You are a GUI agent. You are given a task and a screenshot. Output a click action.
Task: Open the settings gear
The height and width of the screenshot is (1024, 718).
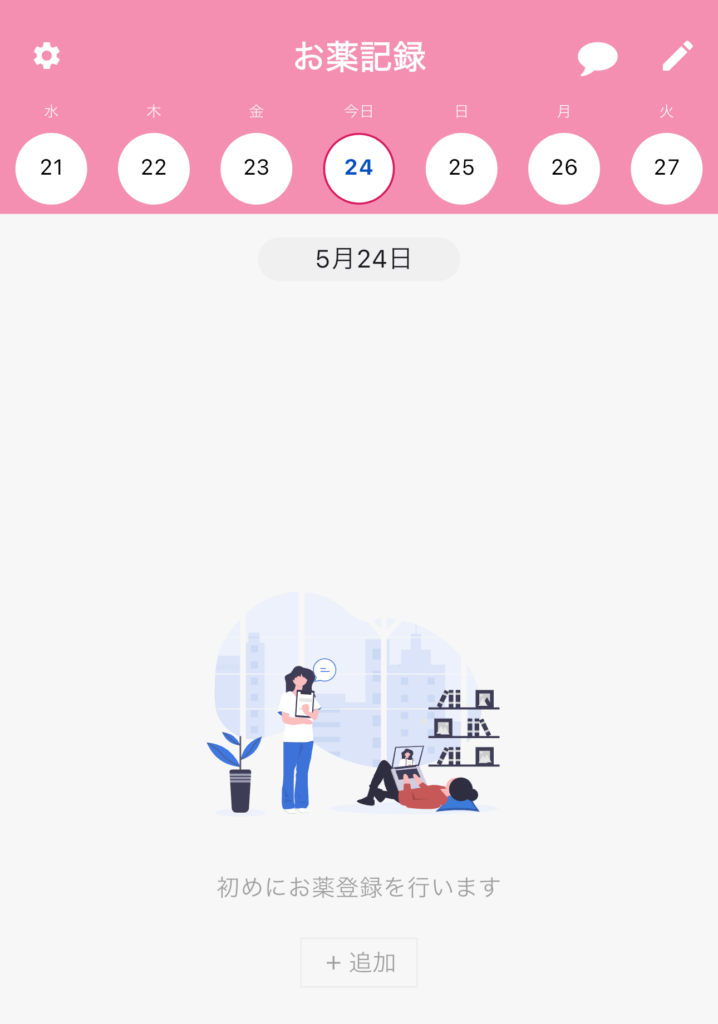pyautogui.click(x=47, y=56)
